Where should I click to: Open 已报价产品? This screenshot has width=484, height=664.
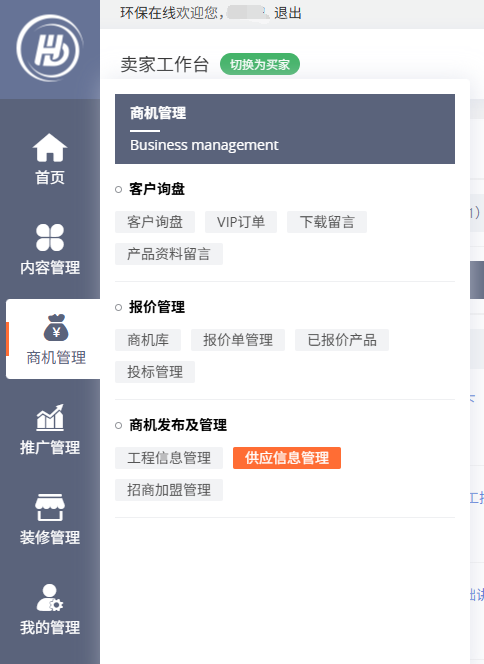[342, 340]
